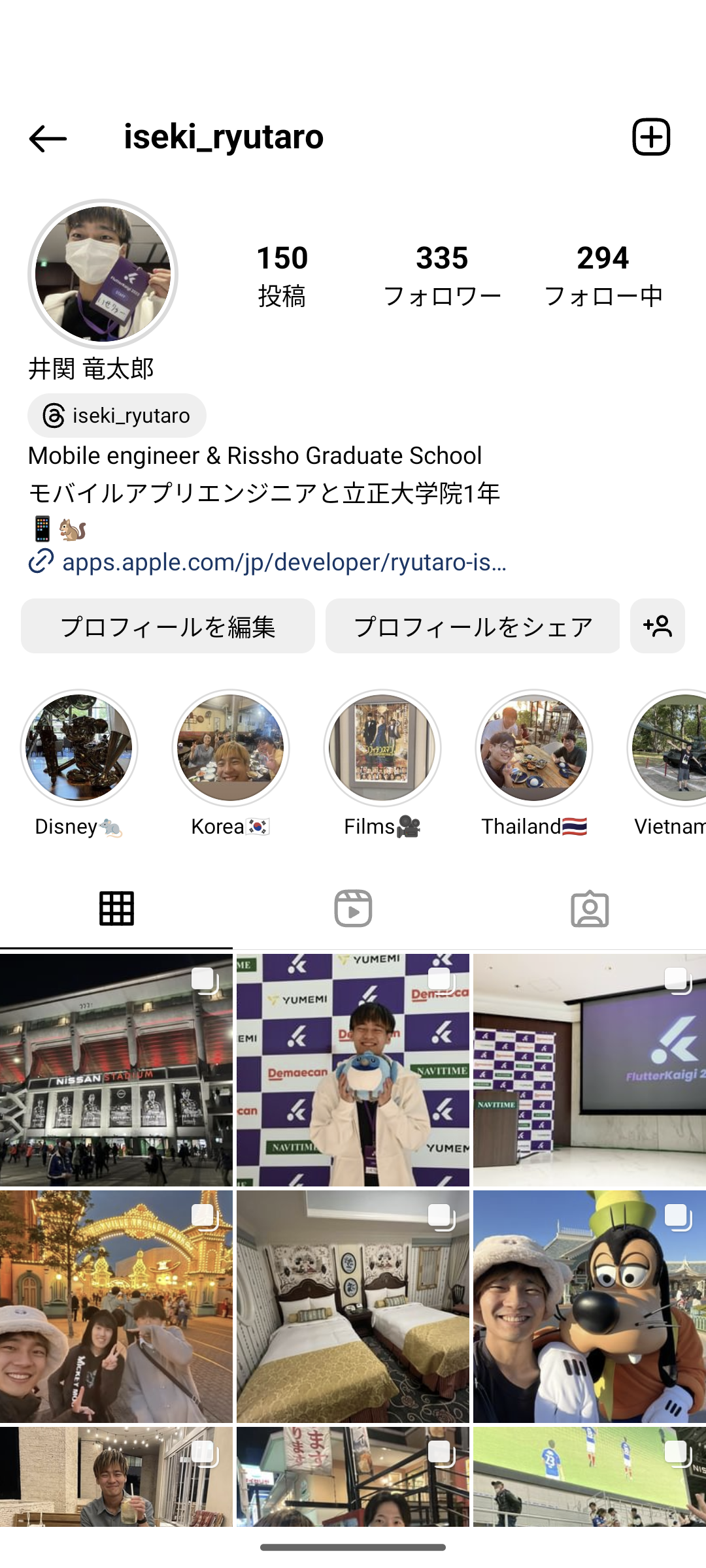Switch to the Reels tab
The width and height of the screenshot is (706, 1568).
coord(353,909)
